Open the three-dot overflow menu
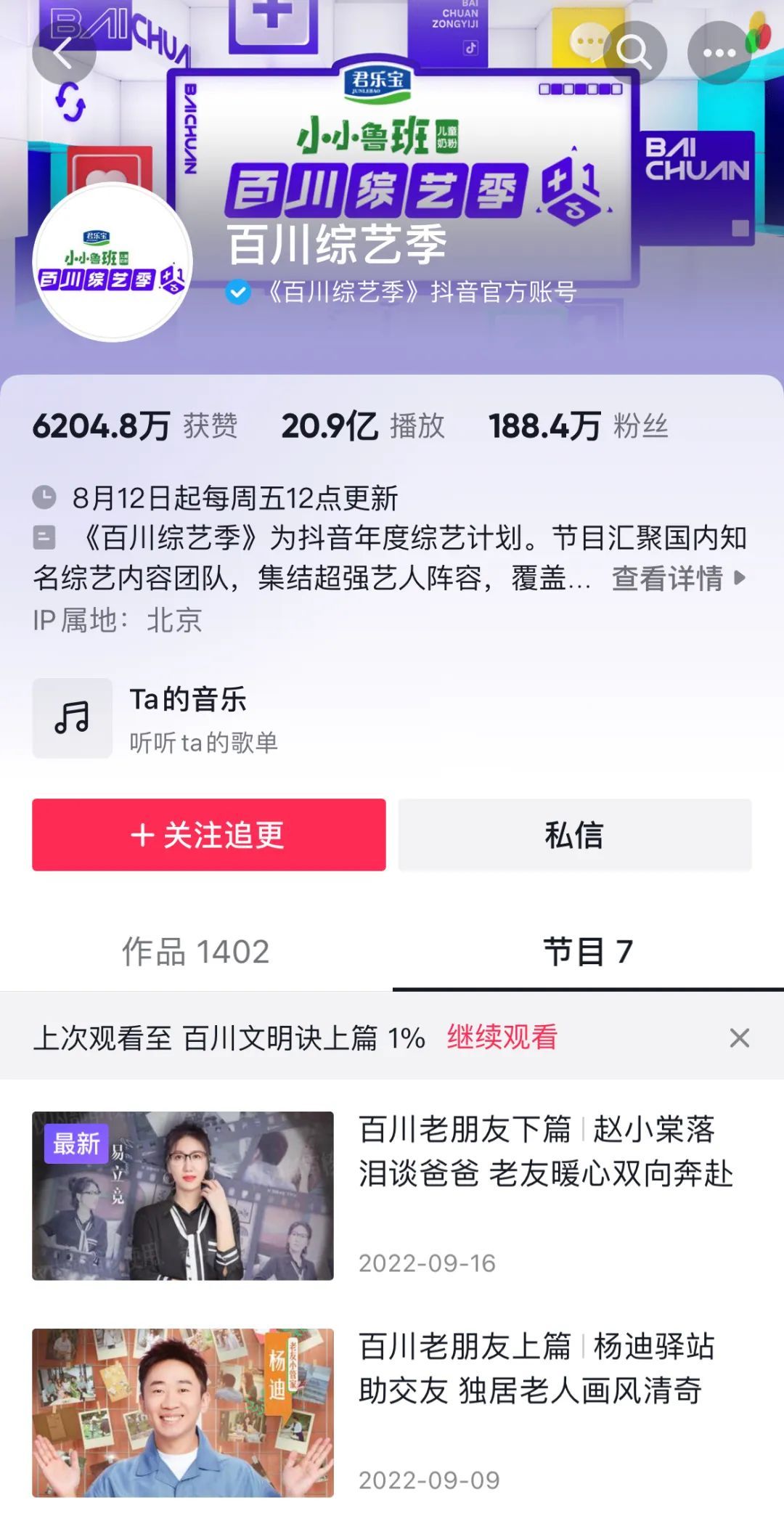Screen dimensions: 784x1529 (719, 52)
